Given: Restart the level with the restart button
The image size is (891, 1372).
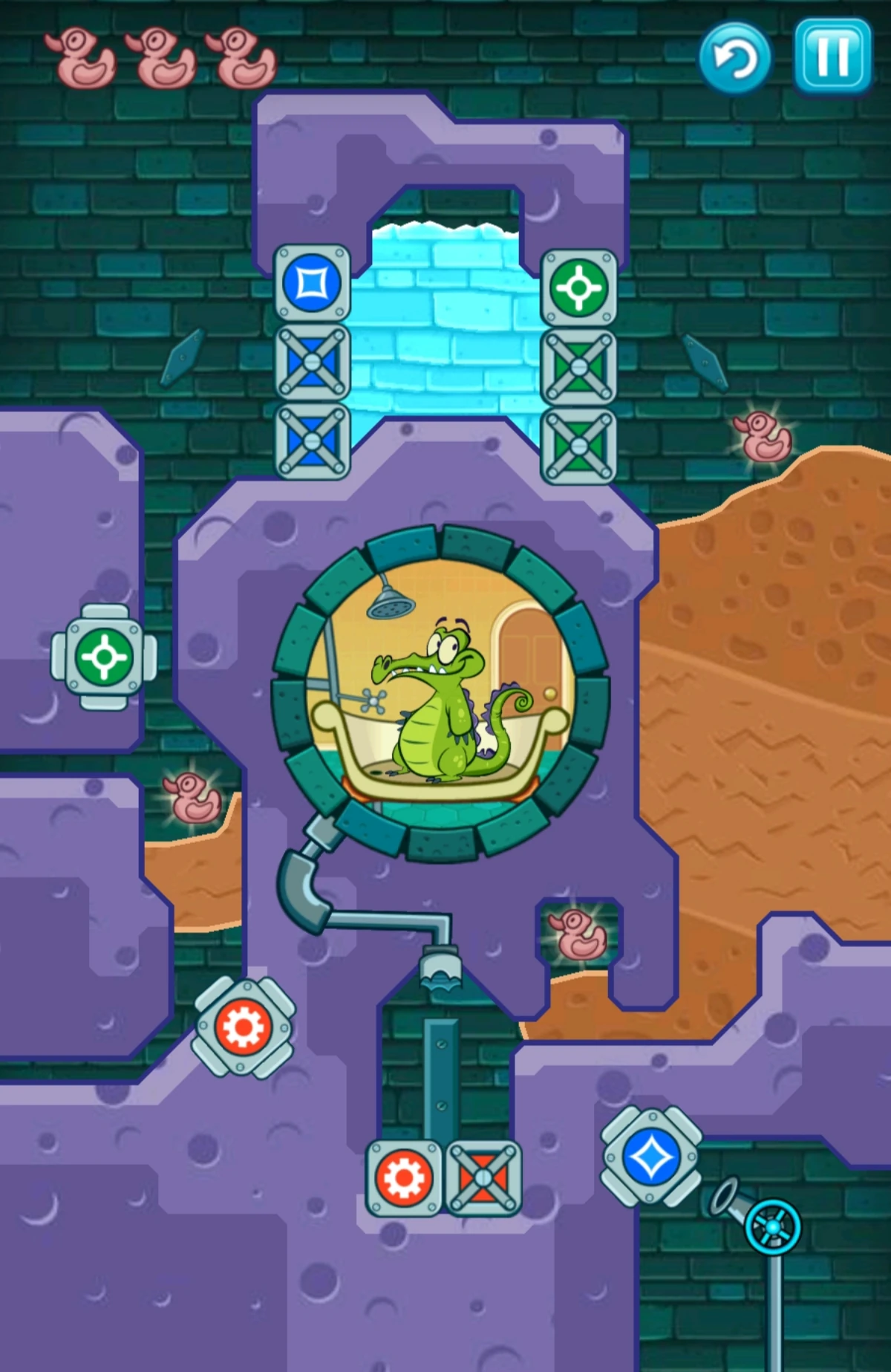Looking at the screenshot, I should pyautogui.click(x=734, y=58).
